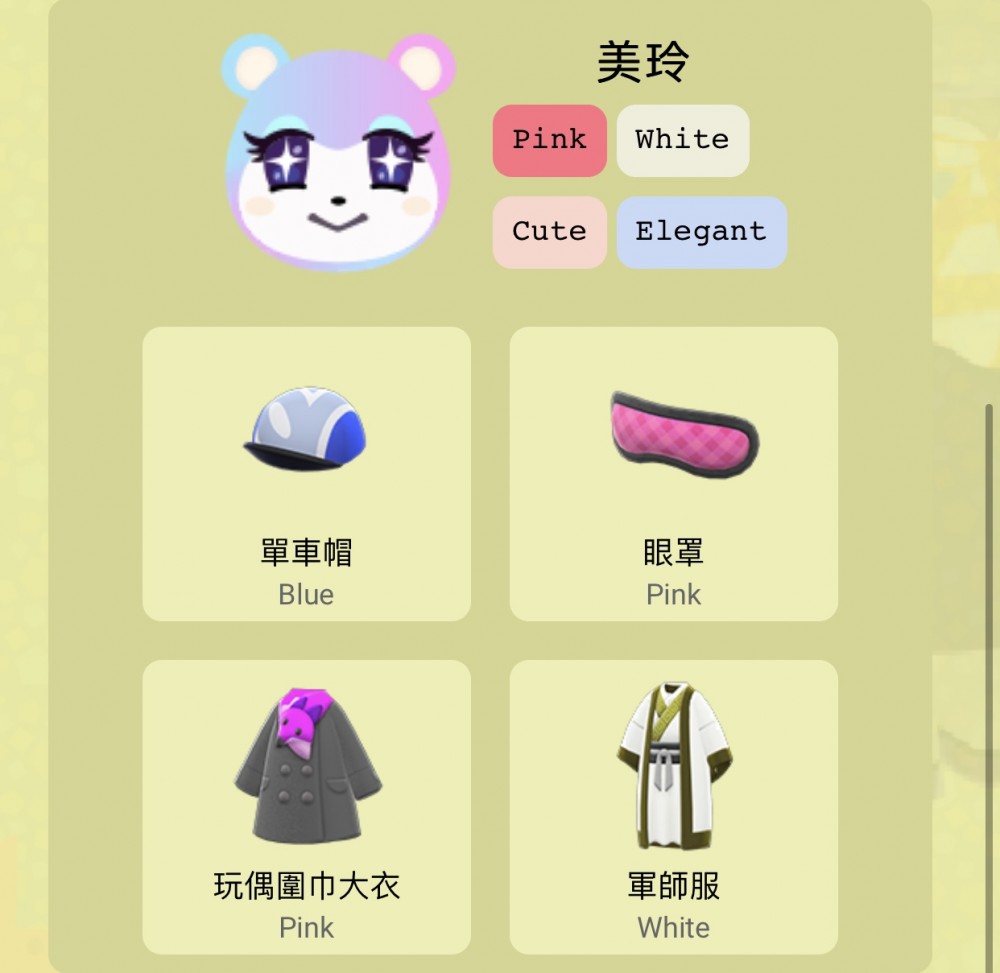Tap the 軍師服 White item card
Viewport: 1000px width, 973px height.
[x=673, y=806]
